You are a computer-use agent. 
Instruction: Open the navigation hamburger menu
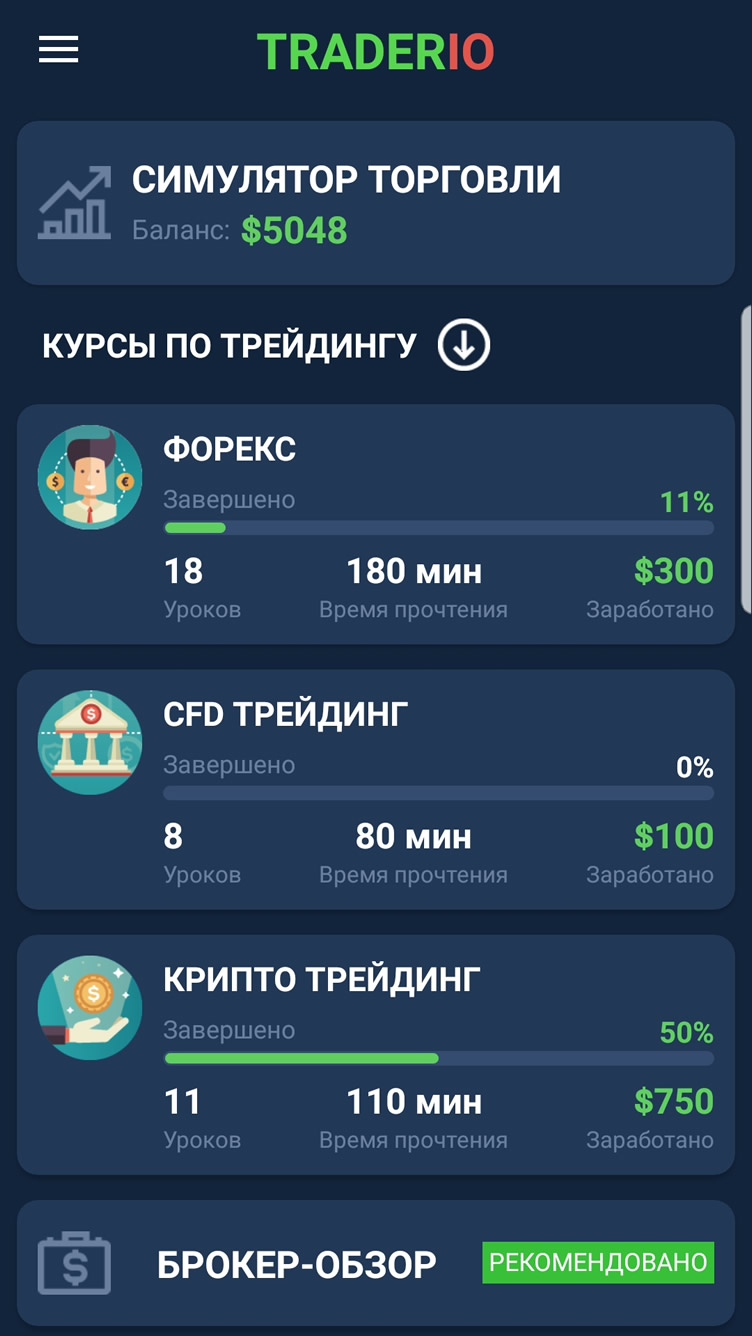(57, 50)
